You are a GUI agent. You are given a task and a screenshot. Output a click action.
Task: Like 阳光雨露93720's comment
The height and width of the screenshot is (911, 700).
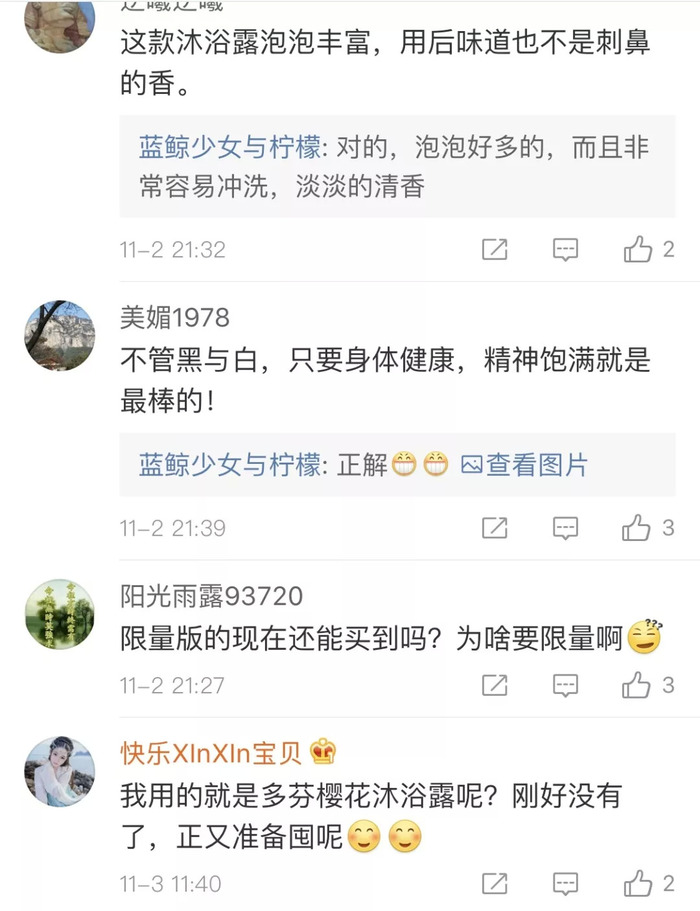pyautogui.click(x=638, y=685)
